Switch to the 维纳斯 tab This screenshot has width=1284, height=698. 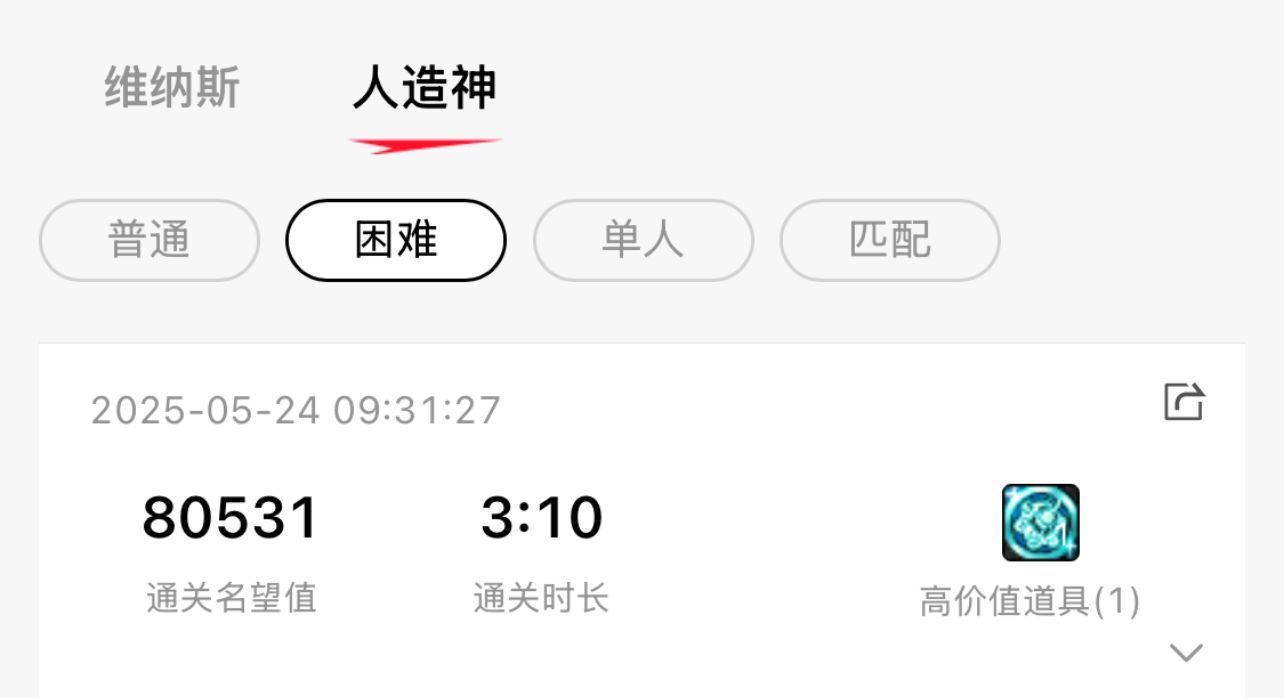coord(172,88)
